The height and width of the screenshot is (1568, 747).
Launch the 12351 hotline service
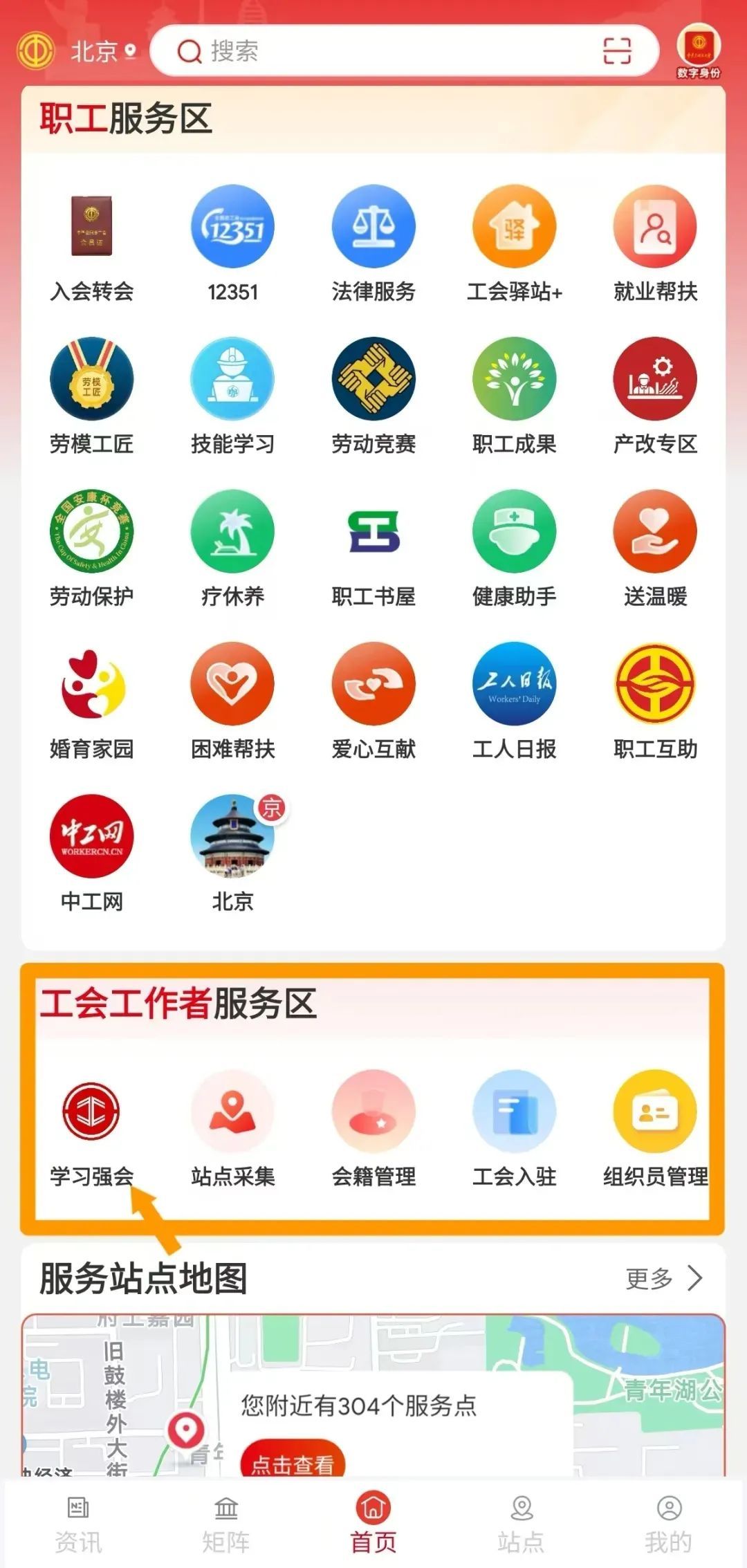(x=232, y=243)
